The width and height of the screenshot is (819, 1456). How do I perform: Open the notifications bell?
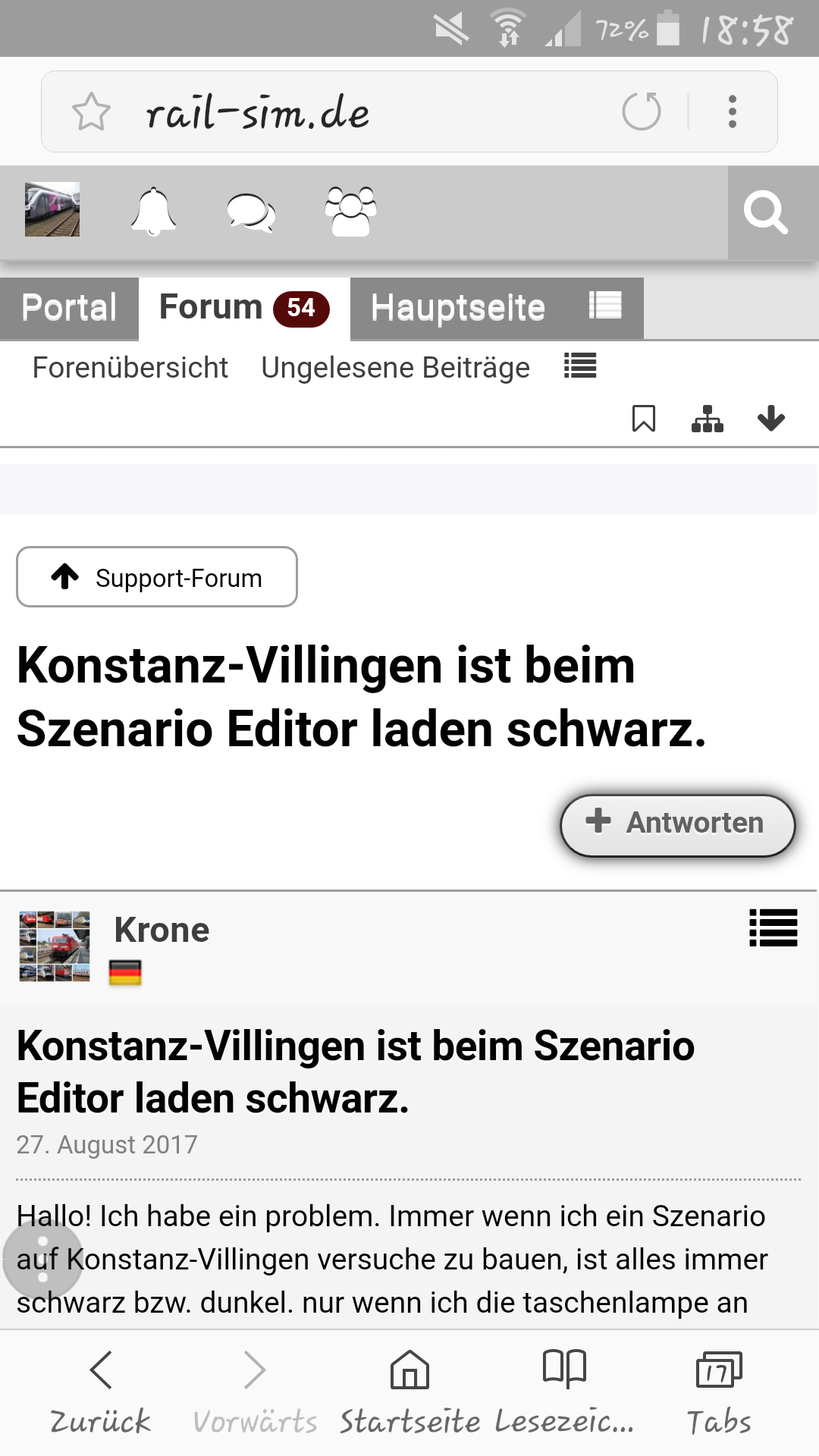153,212
